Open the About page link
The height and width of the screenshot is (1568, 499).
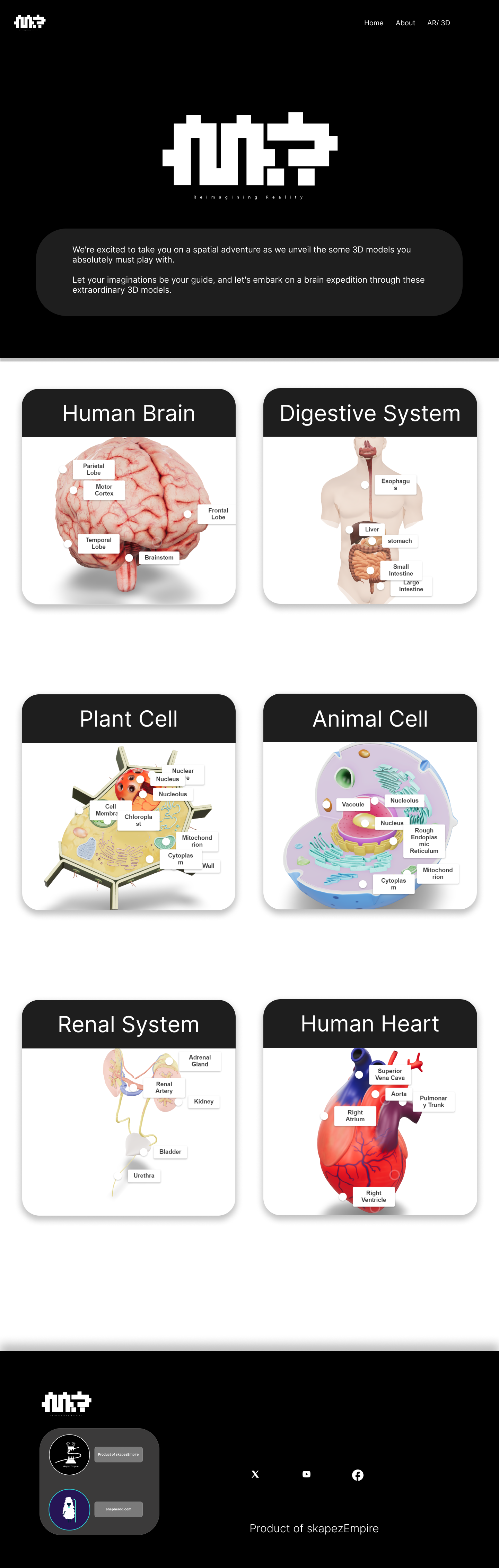tap(405, 23)
